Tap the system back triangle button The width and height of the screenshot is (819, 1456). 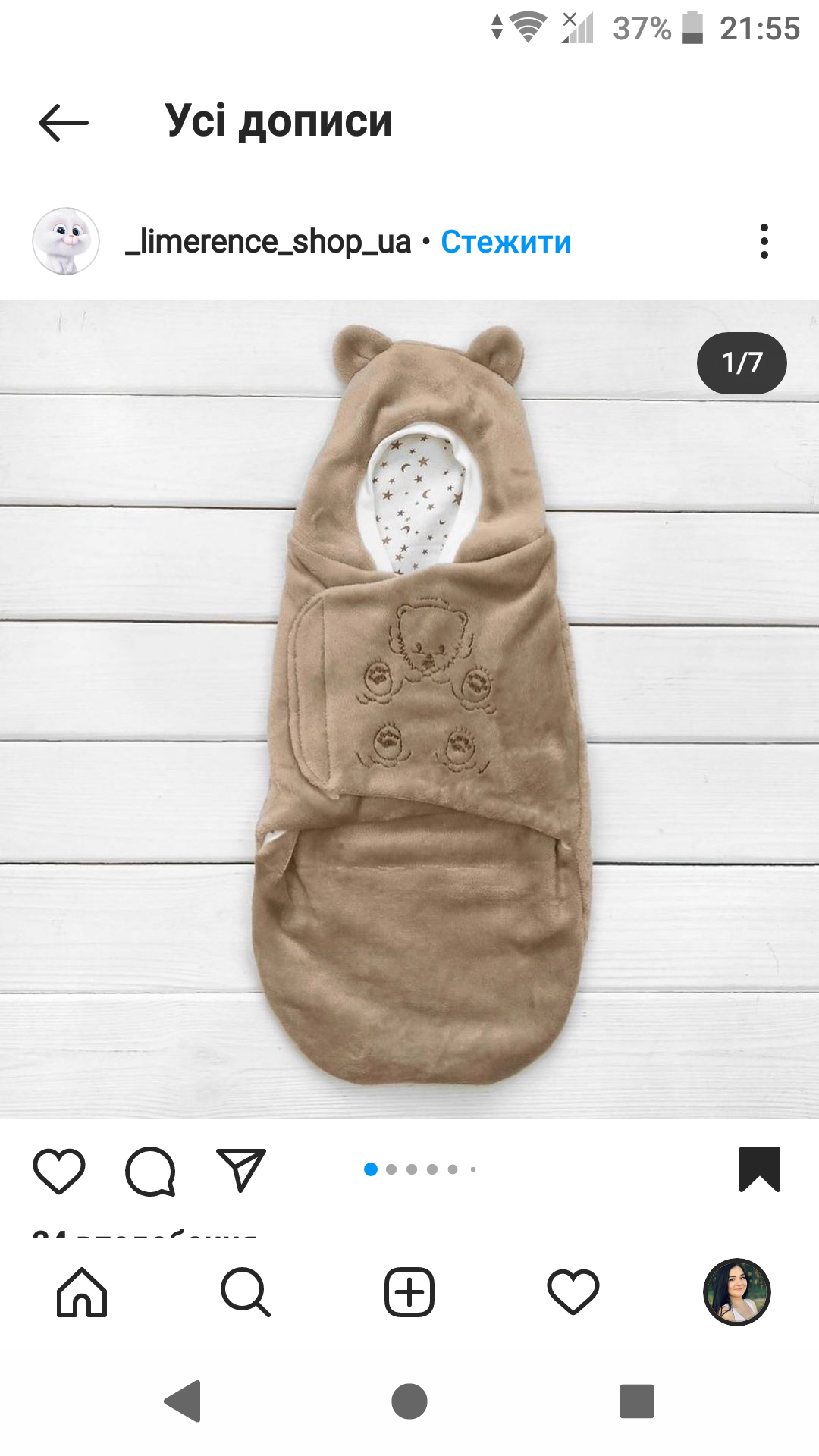(183, 1401)
